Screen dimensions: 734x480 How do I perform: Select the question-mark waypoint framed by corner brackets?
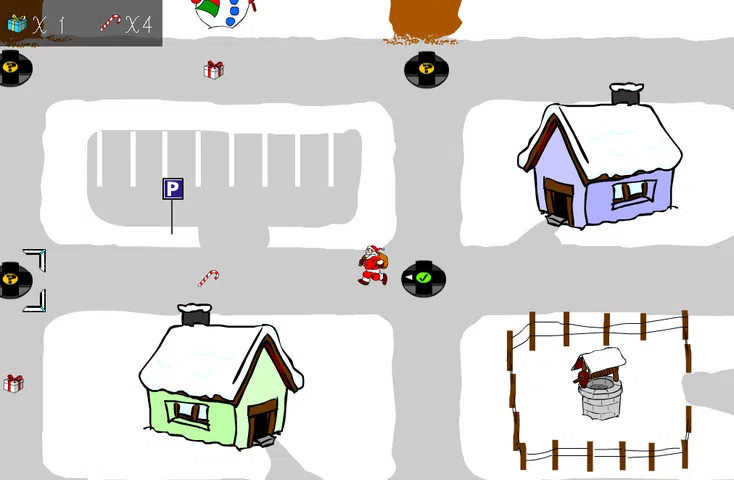[x=12, y=279]
